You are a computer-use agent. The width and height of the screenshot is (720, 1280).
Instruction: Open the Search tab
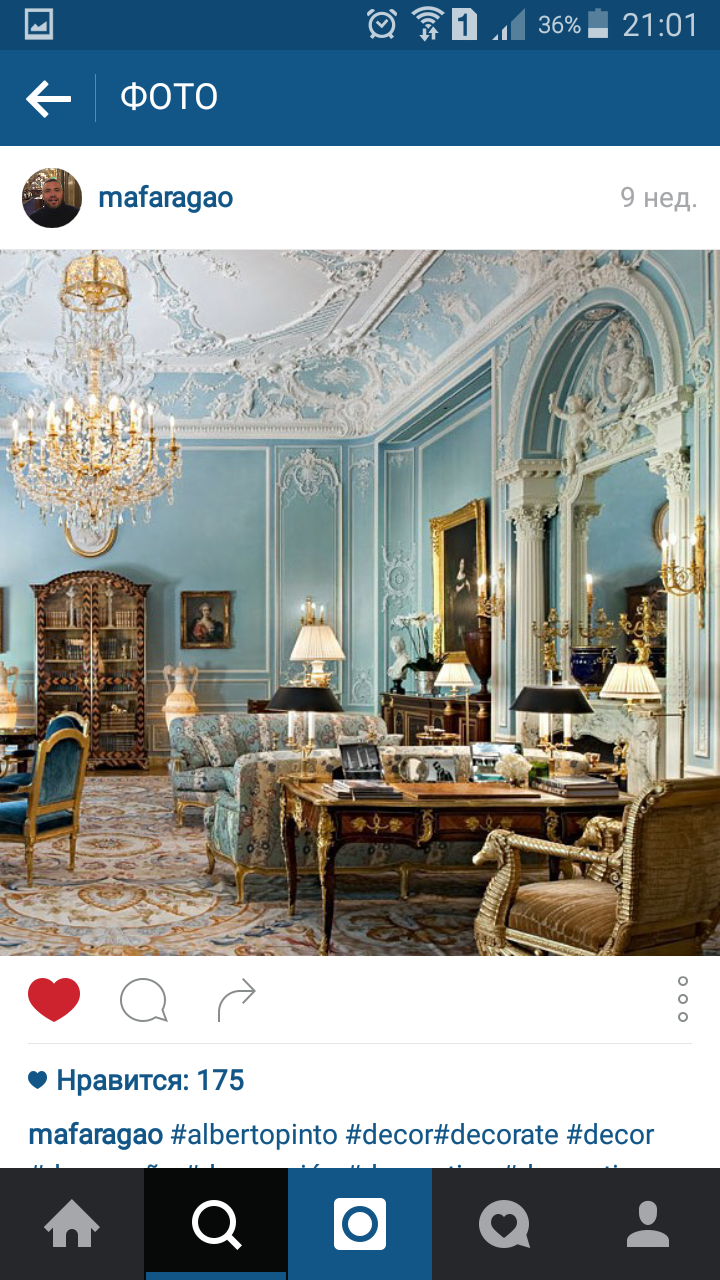pos(216,1224)
